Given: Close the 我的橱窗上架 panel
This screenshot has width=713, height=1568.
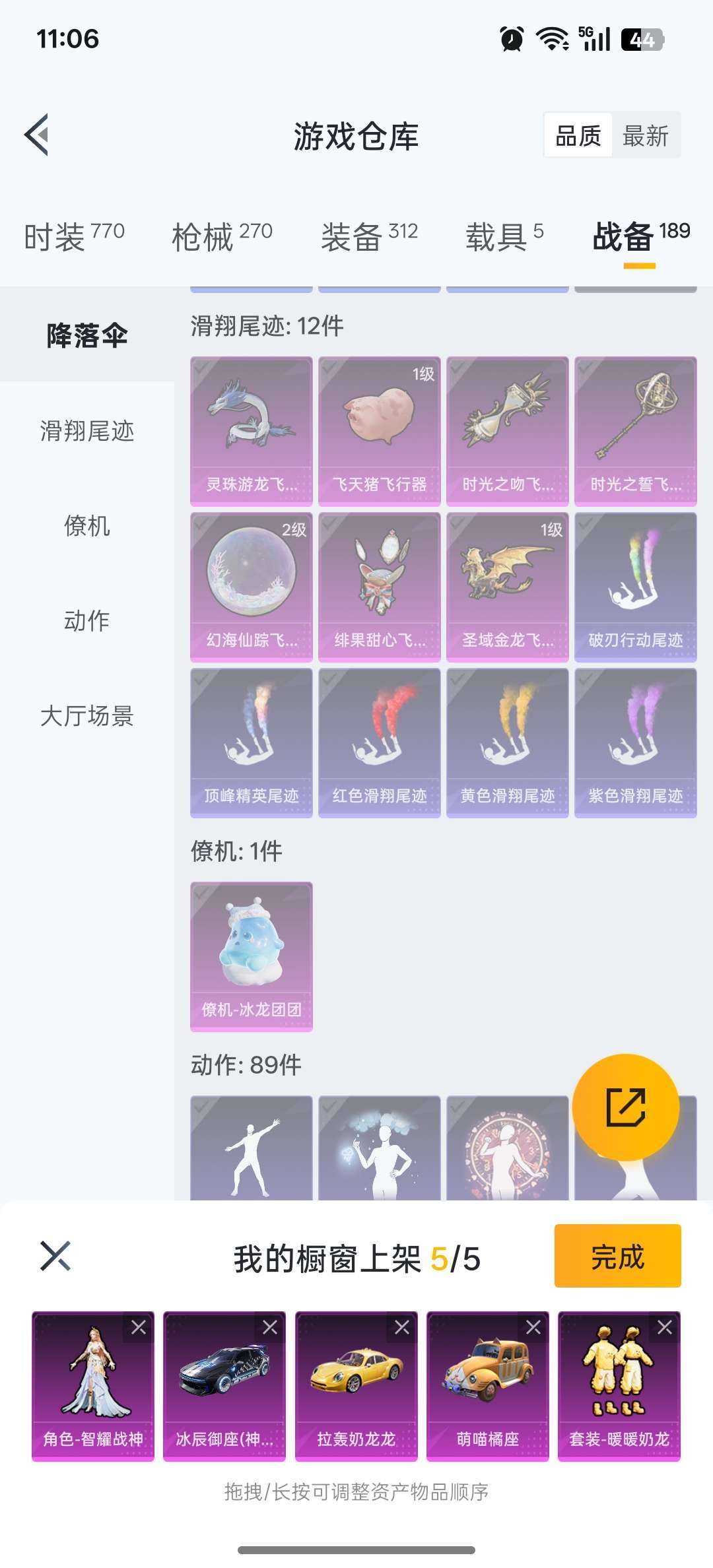Looking at the screenshot, I should coord(55,1256).
